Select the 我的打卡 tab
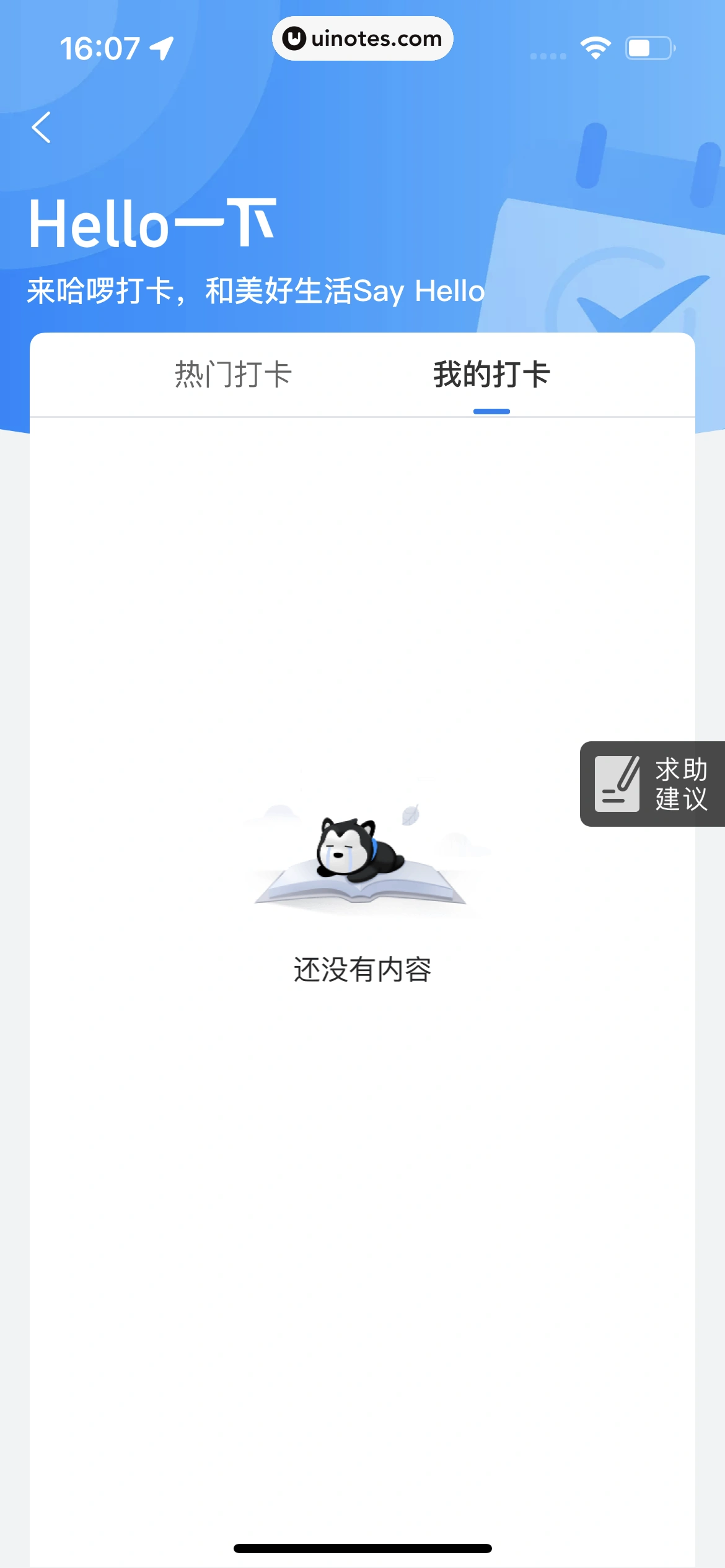Viewport: 725px width, 1568px height. 491,373
